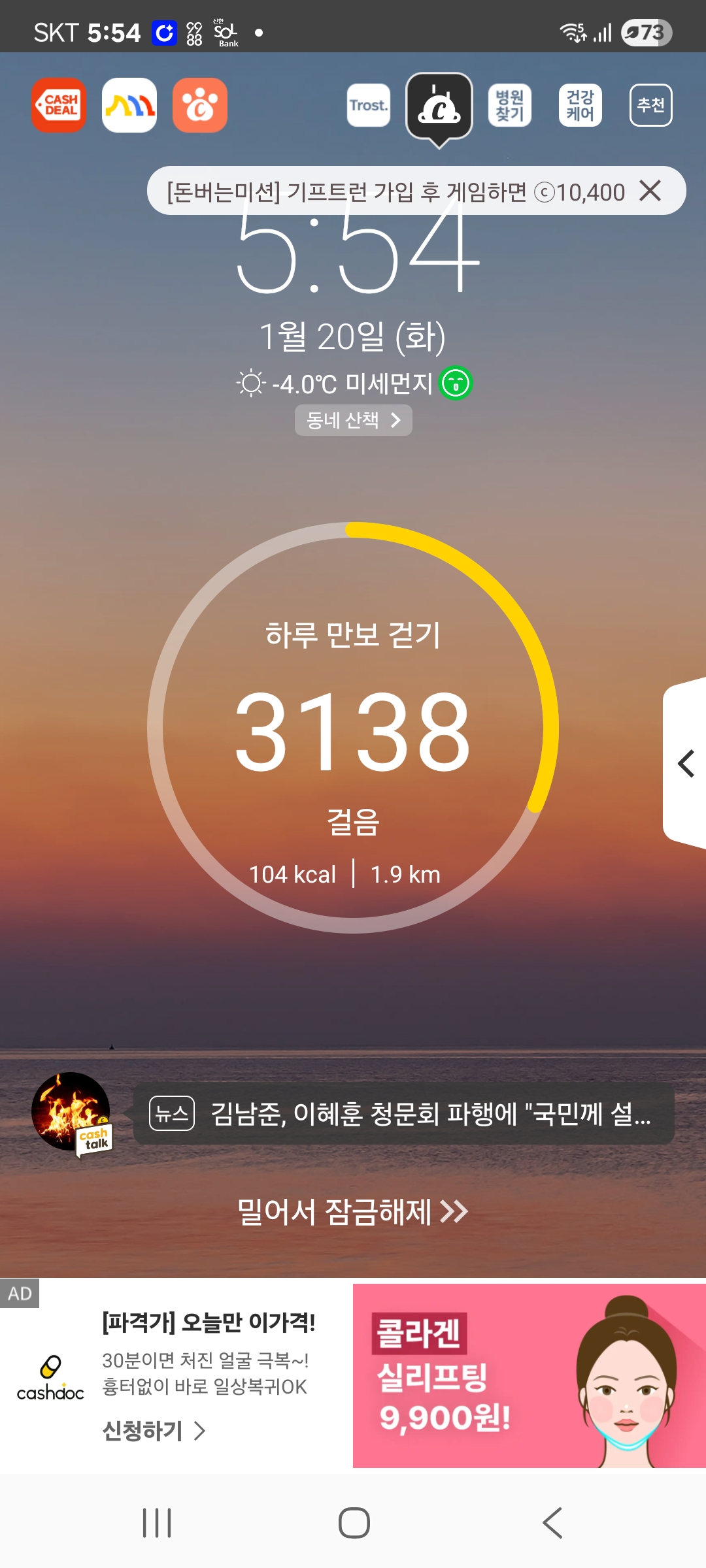Open the colorful zigzag app shortcut
Viewport: 706px width, 1568px height.
(x=129, y=105)
